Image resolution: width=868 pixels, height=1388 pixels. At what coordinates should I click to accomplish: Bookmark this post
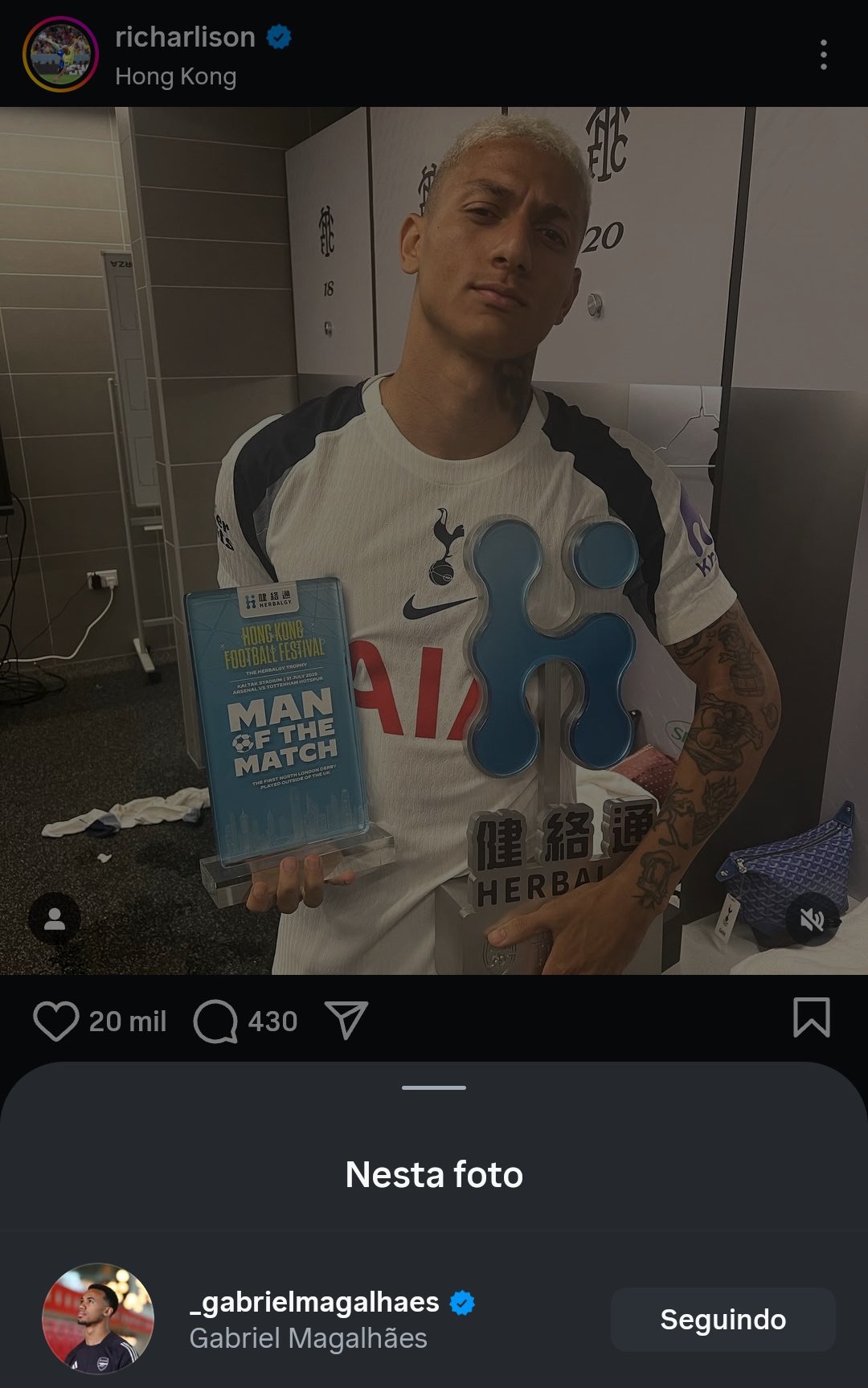coord(811,1017)
